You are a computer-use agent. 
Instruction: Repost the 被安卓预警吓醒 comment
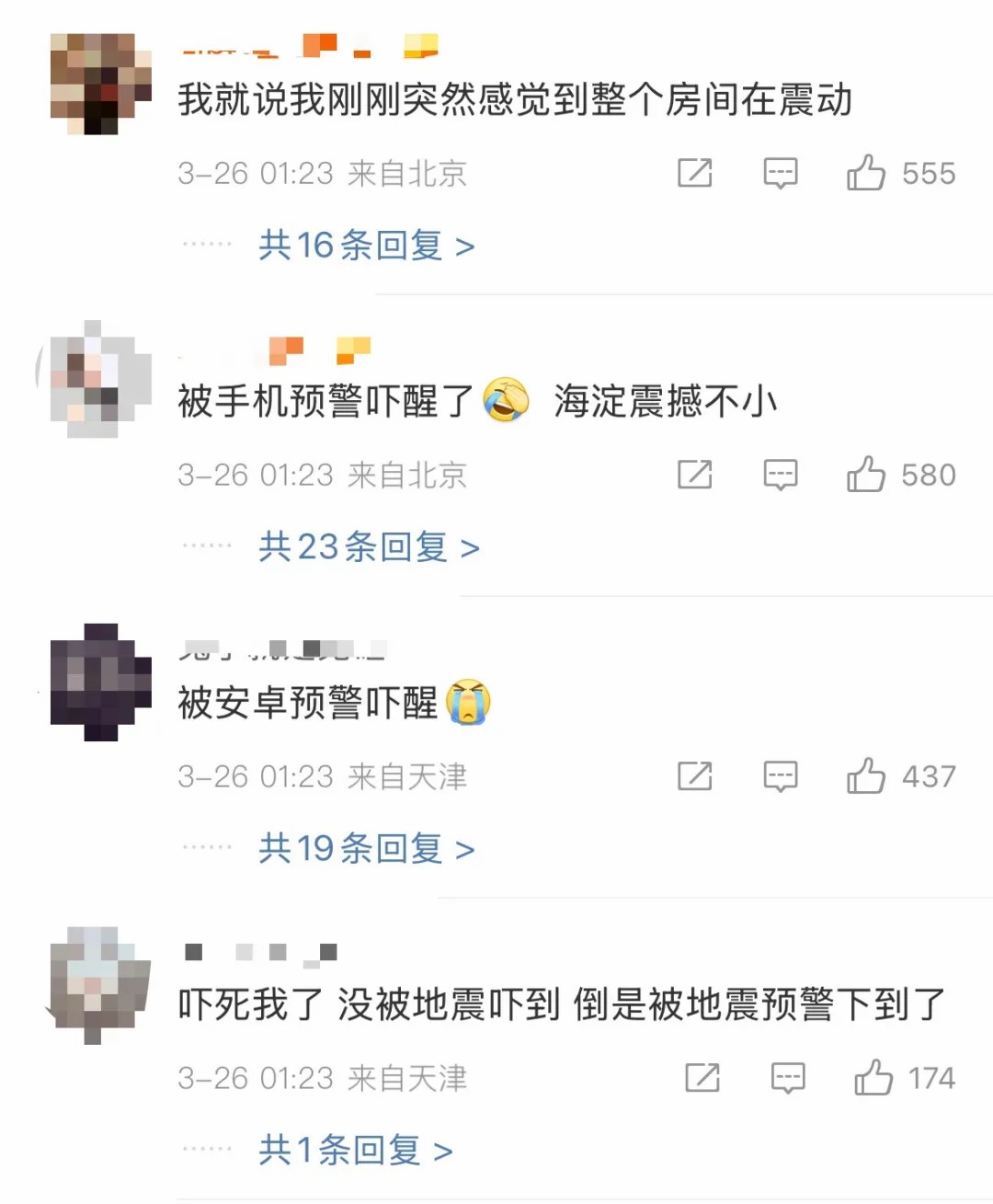[x=695, y=776]
